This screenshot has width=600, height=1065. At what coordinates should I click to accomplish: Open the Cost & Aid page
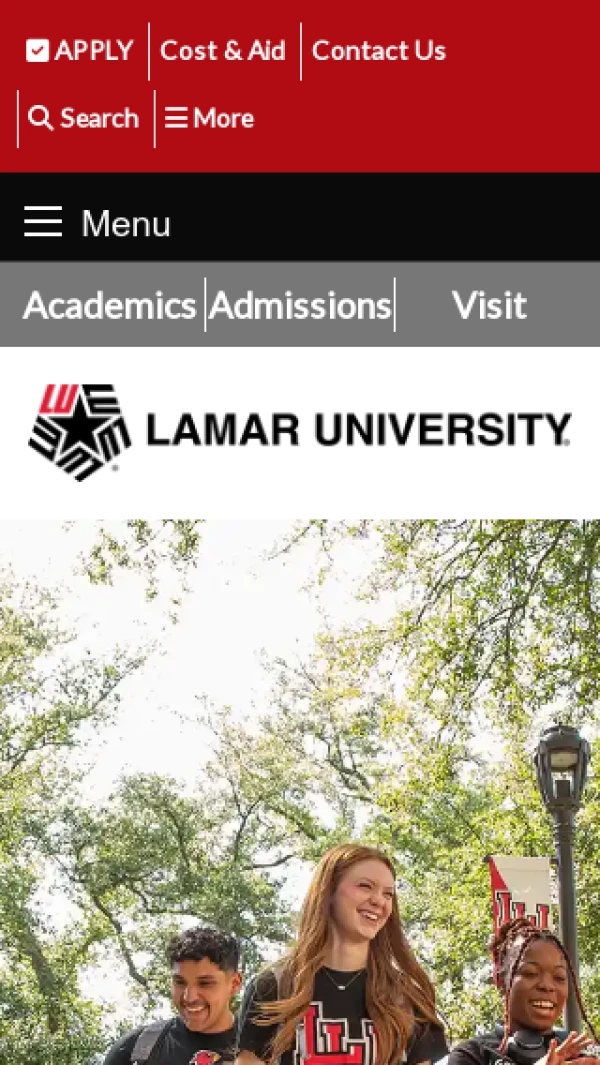(223, 51)
